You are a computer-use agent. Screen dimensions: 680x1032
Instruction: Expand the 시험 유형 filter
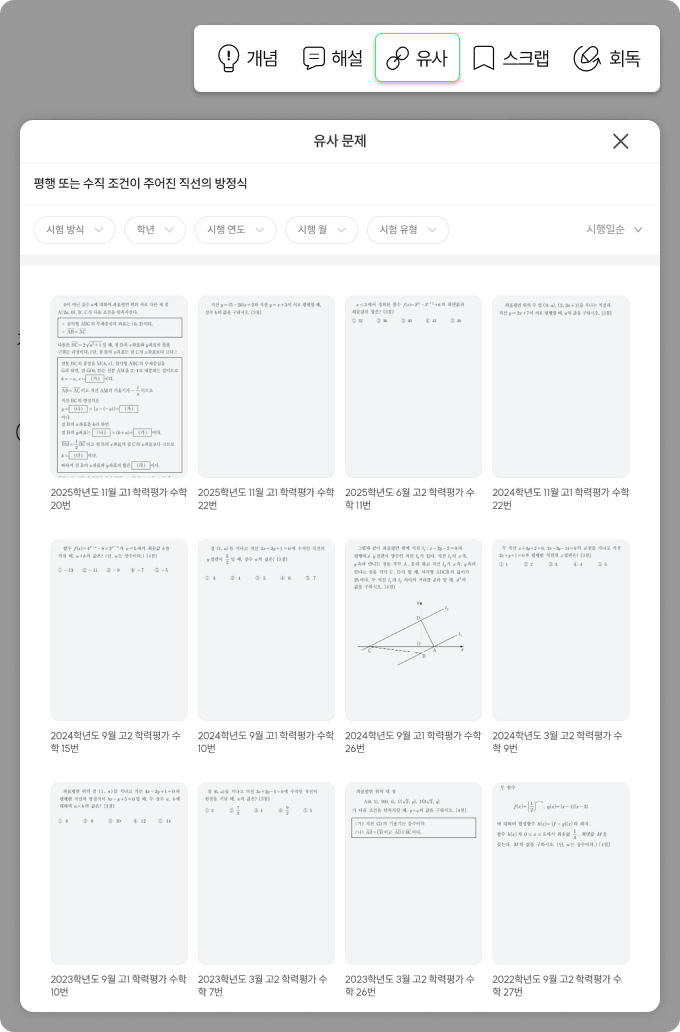point(407,230)
